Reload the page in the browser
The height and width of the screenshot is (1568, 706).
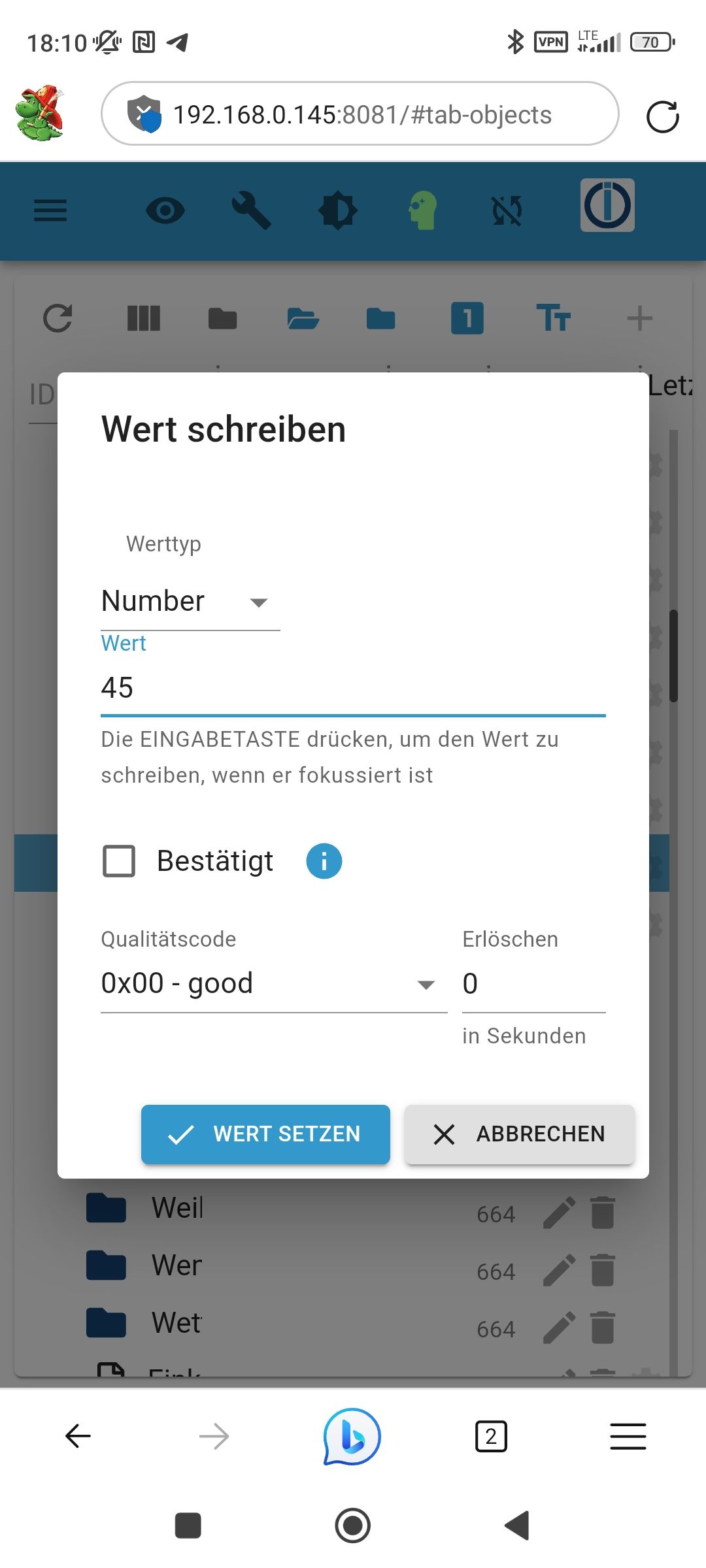pos(662,117)
